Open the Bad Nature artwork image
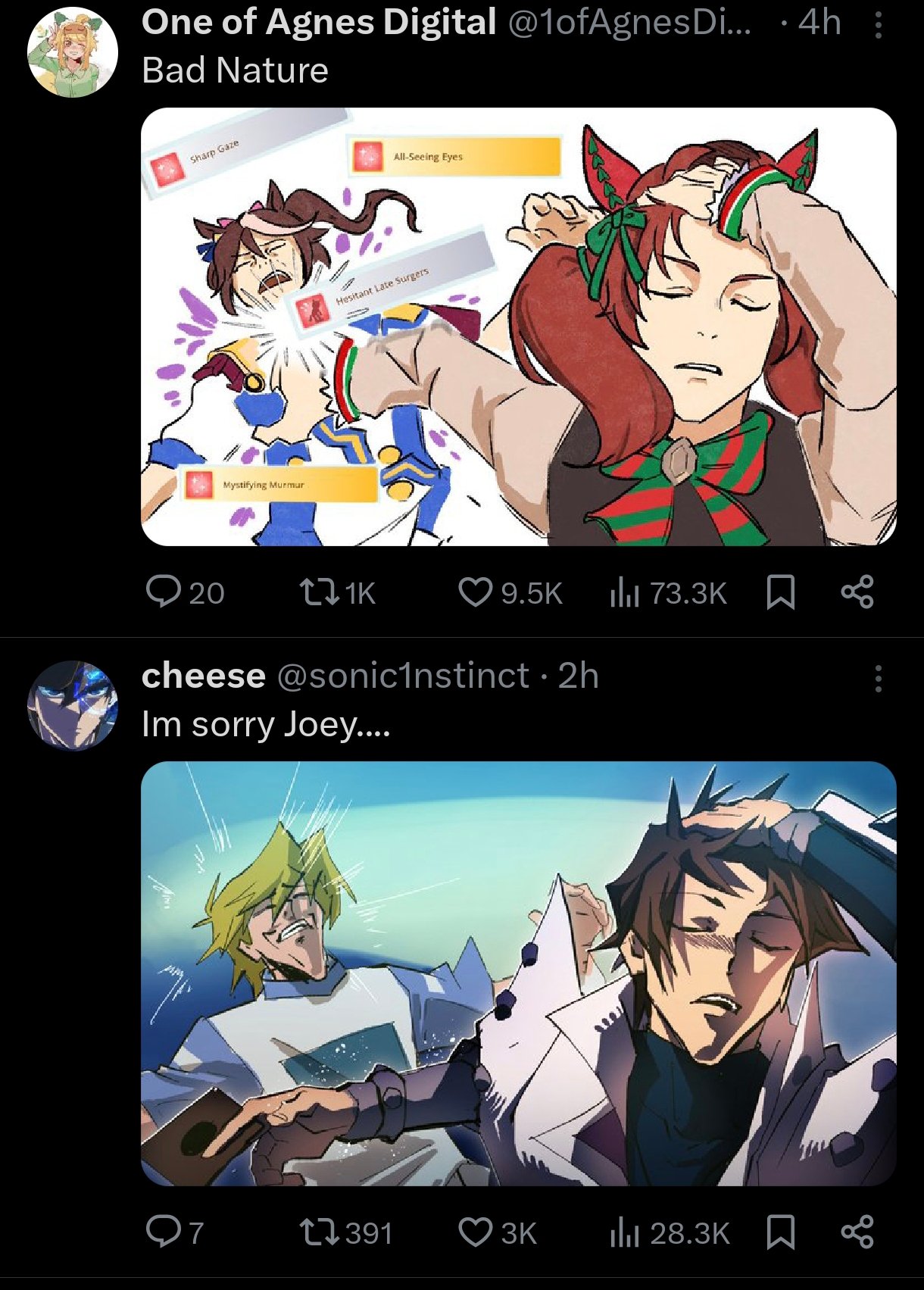Screen dimensions: 924x1290 518,326
